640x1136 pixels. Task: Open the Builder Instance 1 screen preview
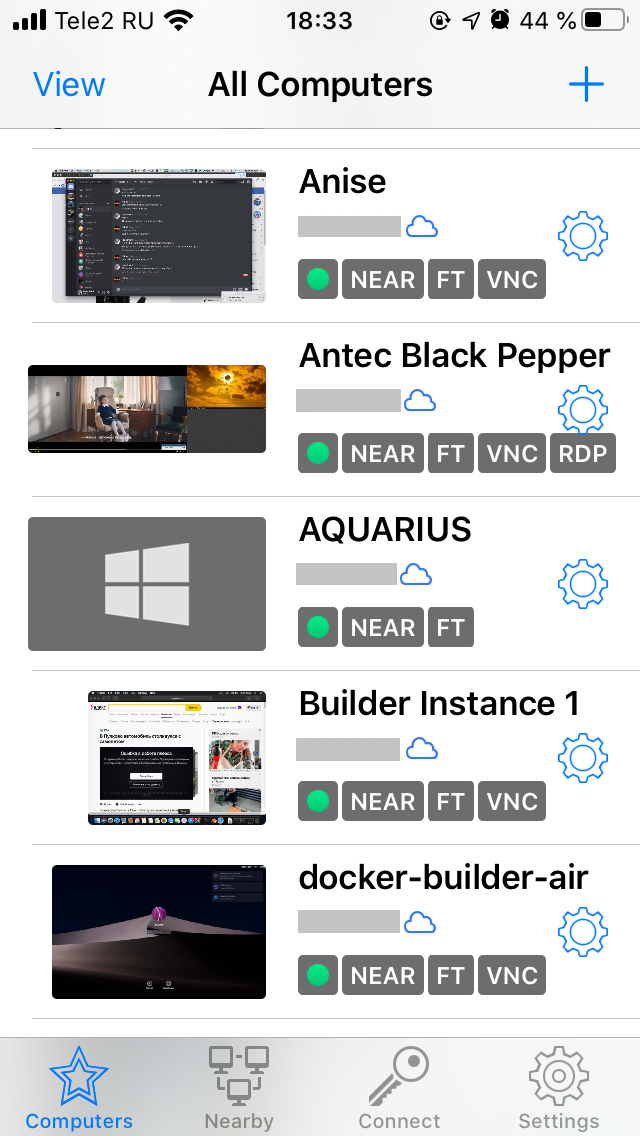(177, 758)
